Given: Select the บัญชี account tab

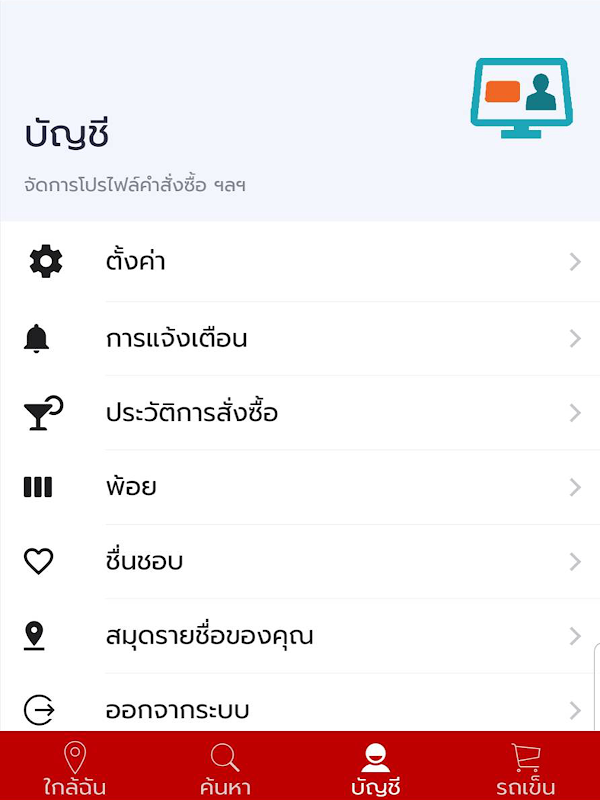Looking at the screenshot, I should tap(375, 768).
